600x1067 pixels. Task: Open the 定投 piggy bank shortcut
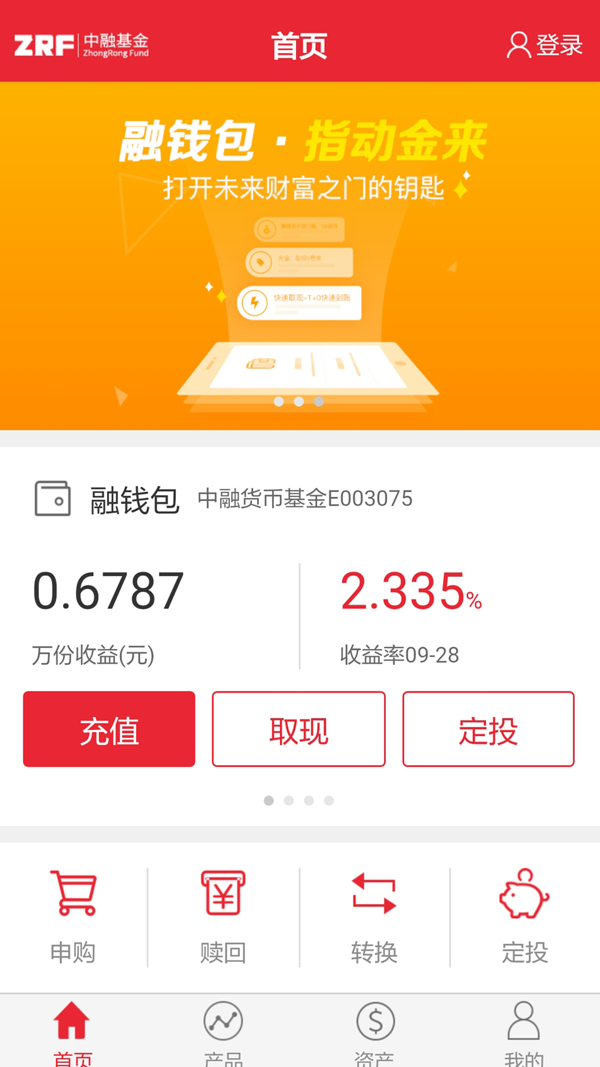(x=524, y=917)
